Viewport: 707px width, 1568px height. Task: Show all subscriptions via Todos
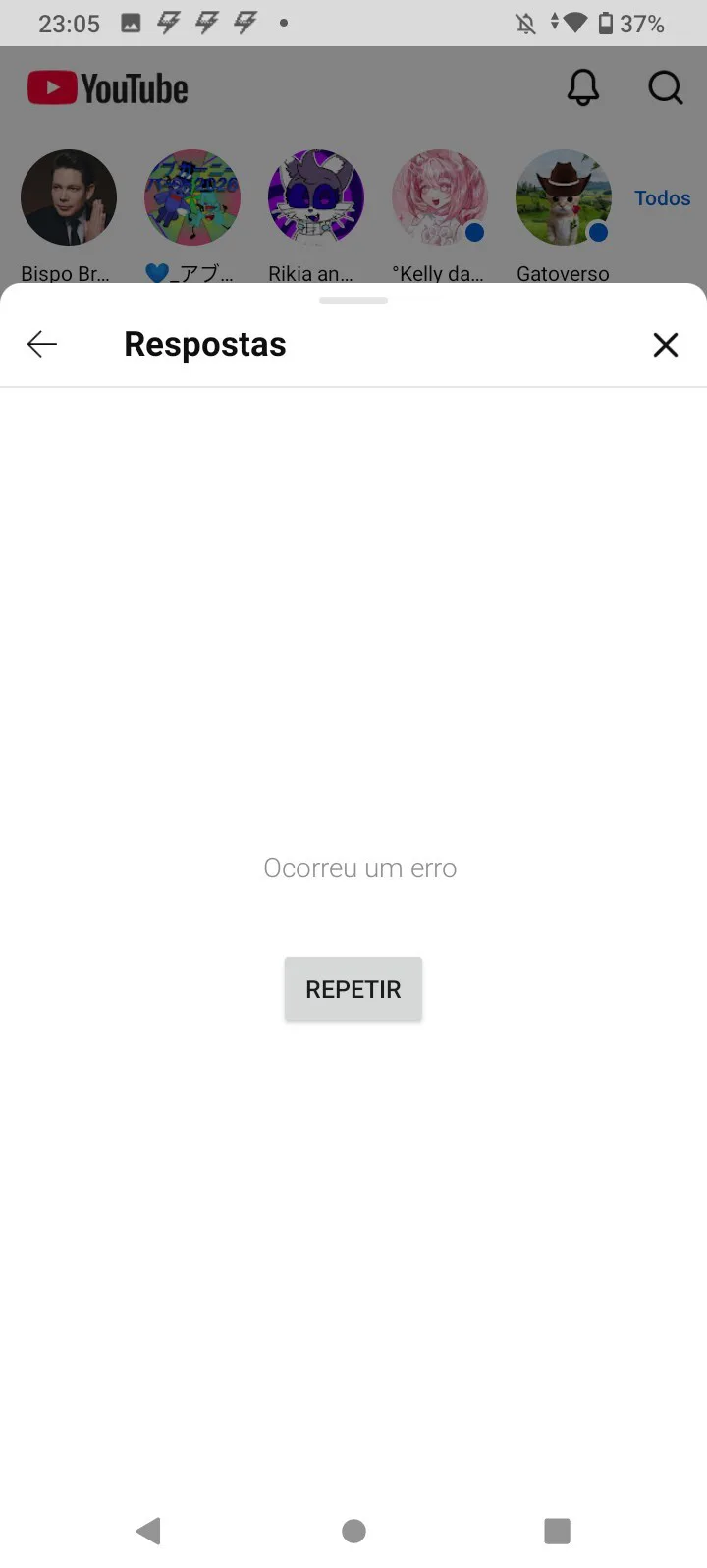(x=662, y=198)
